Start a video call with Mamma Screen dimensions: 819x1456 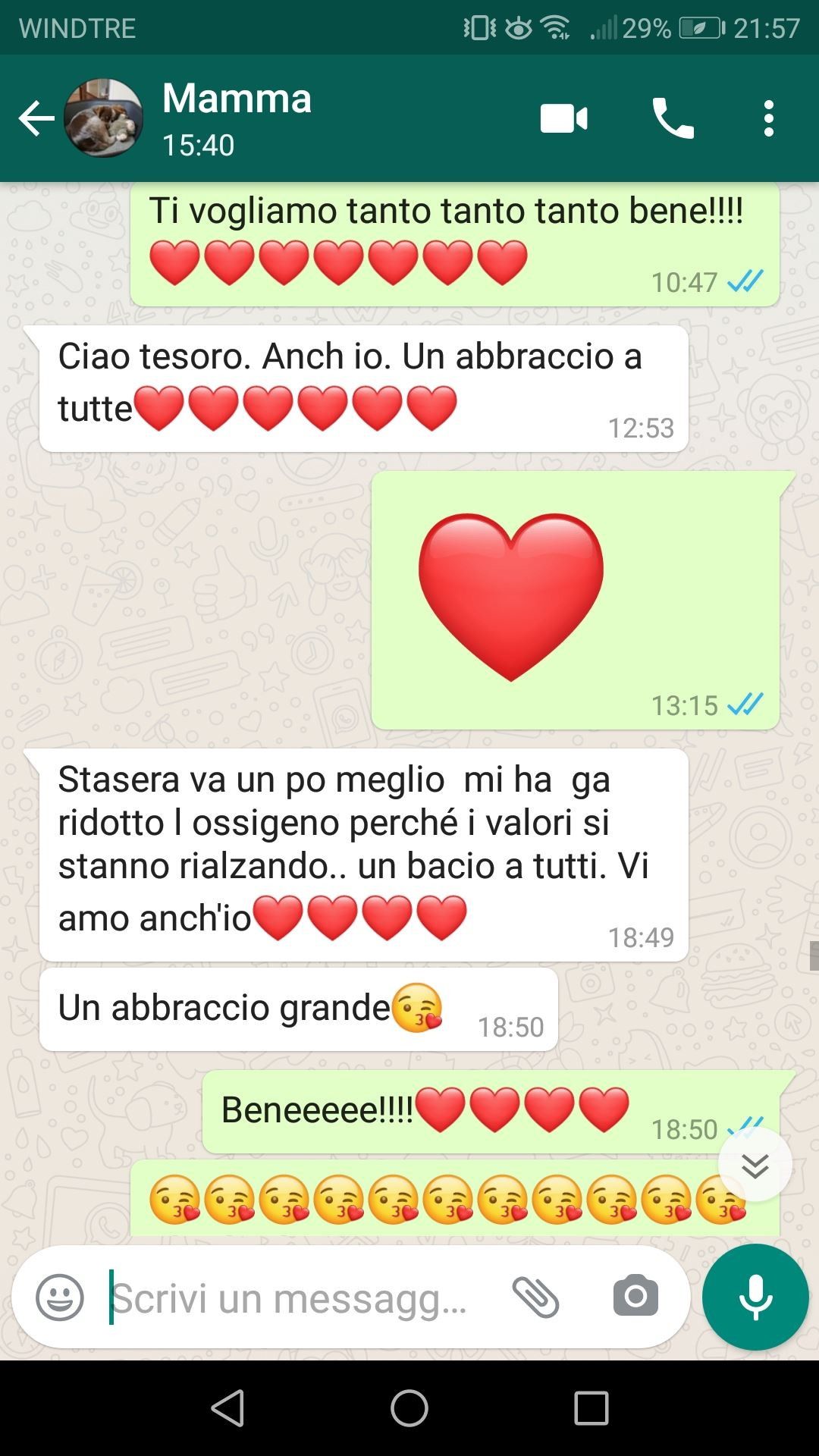[563, 119]
